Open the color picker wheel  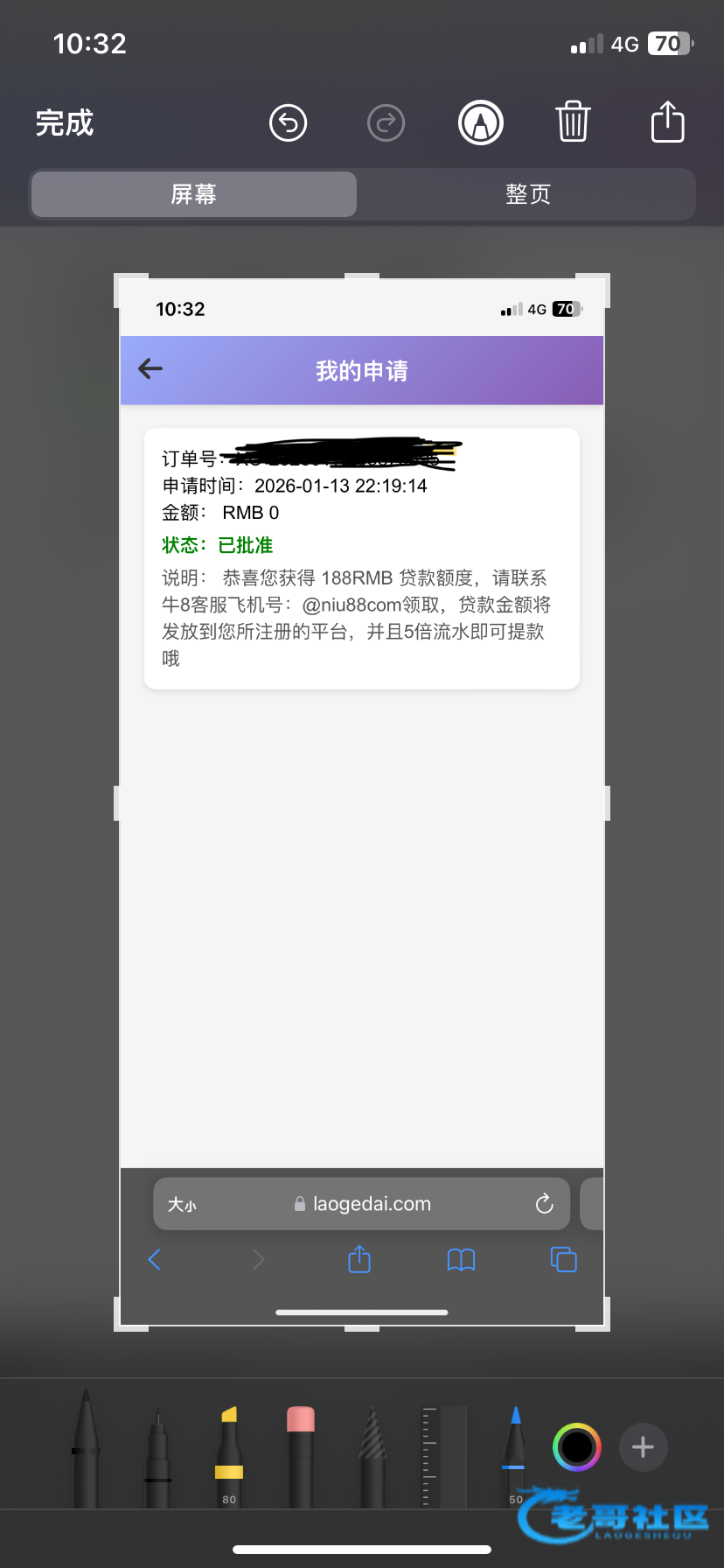point(577,1447)
